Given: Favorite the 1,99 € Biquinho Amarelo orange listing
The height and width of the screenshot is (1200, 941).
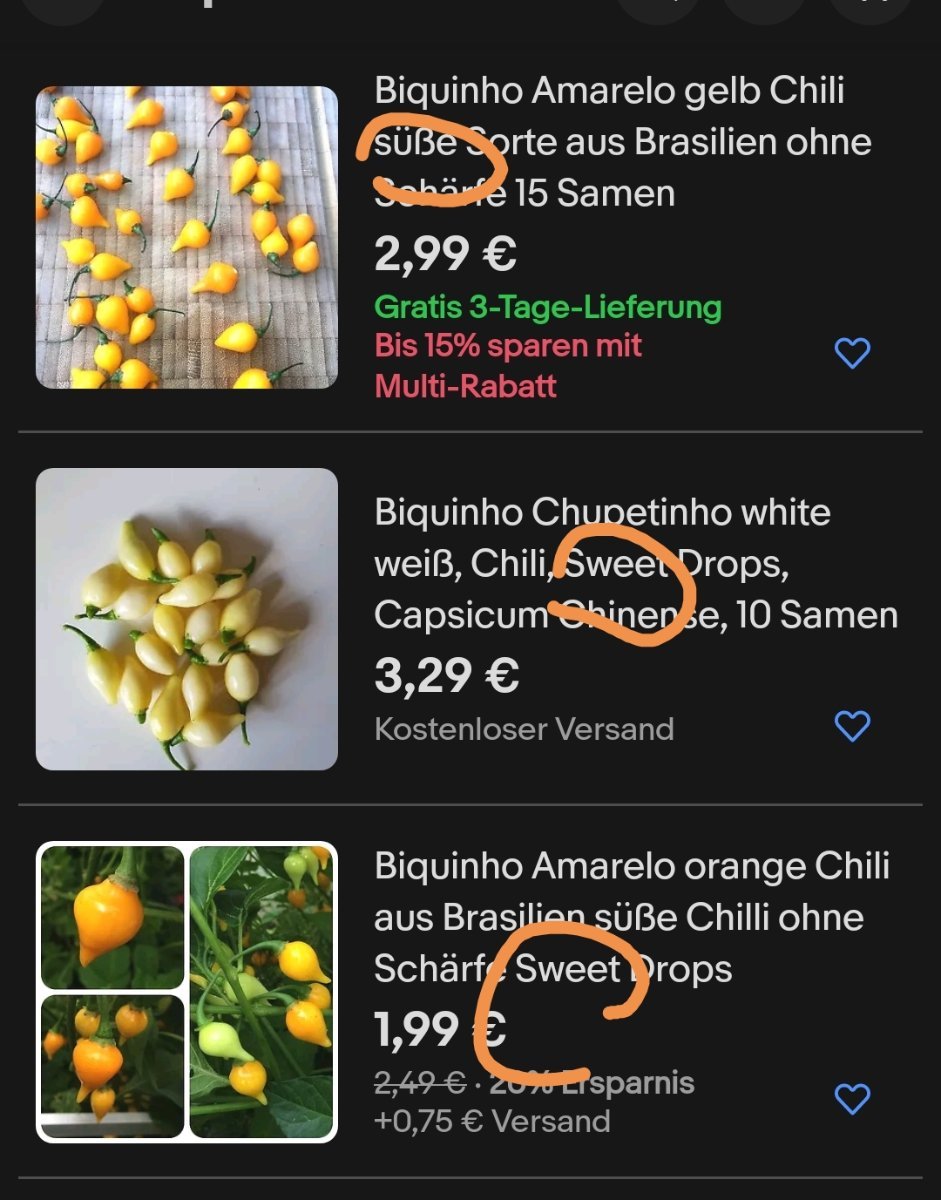Looking at the screenshot, I should 852,1099.
